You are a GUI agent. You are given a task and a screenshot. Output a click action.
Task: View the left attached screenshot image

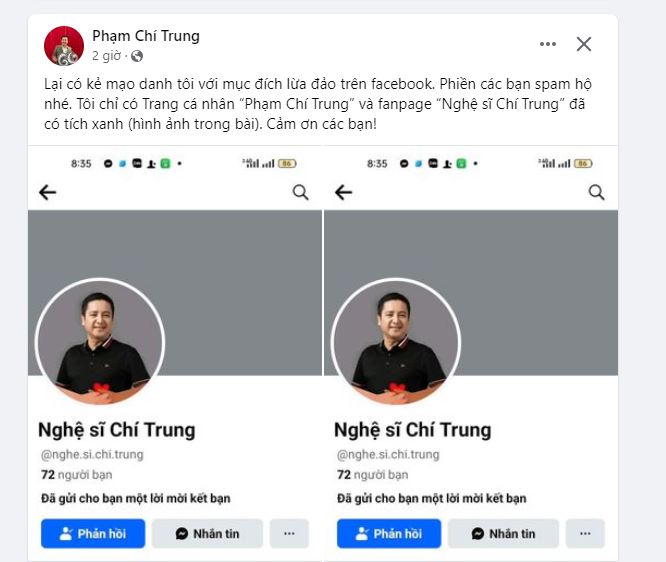click(x=174, y=350)
